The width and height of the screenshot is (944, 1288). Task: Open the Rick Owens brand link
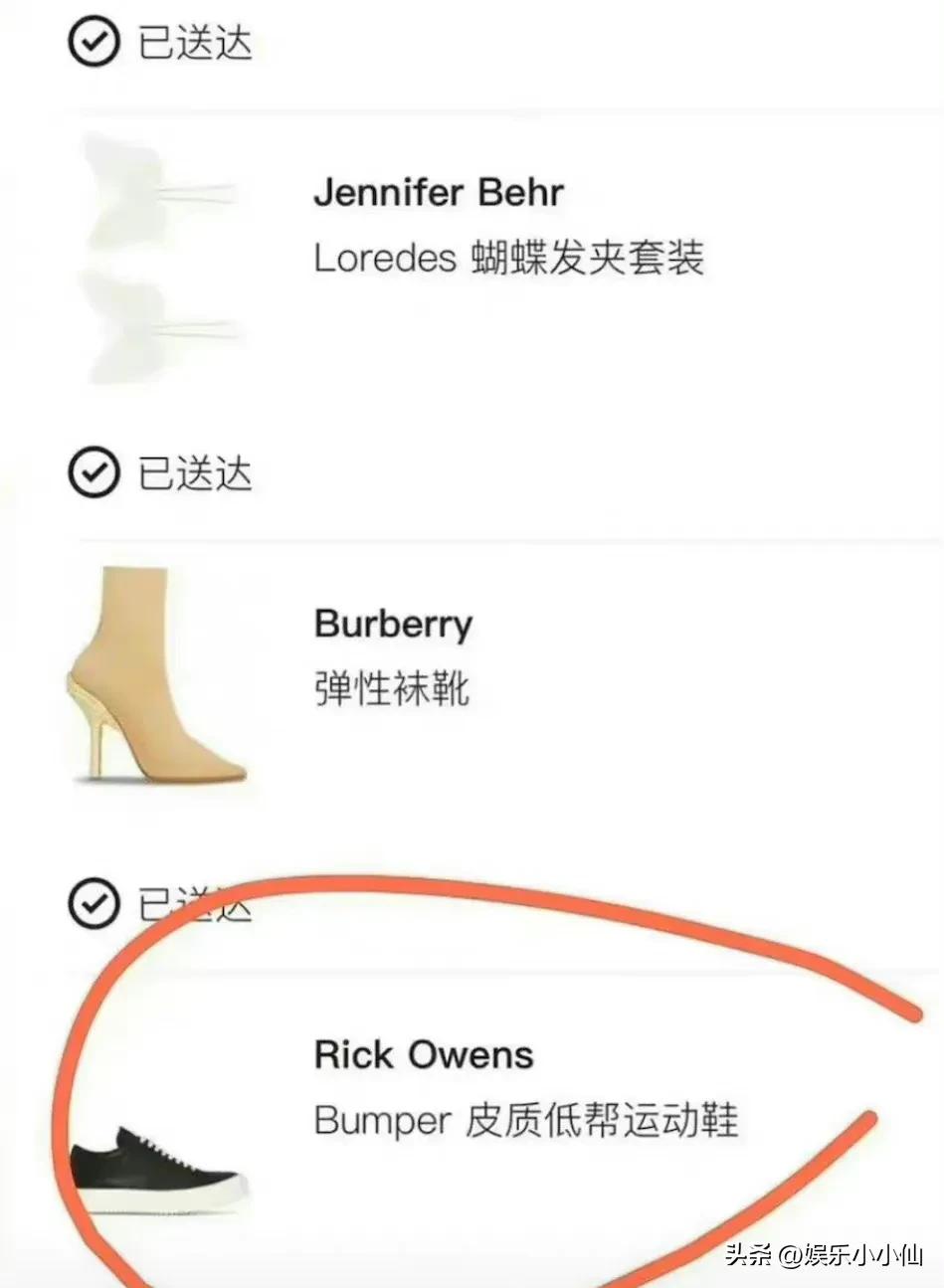click(424, 1055)
